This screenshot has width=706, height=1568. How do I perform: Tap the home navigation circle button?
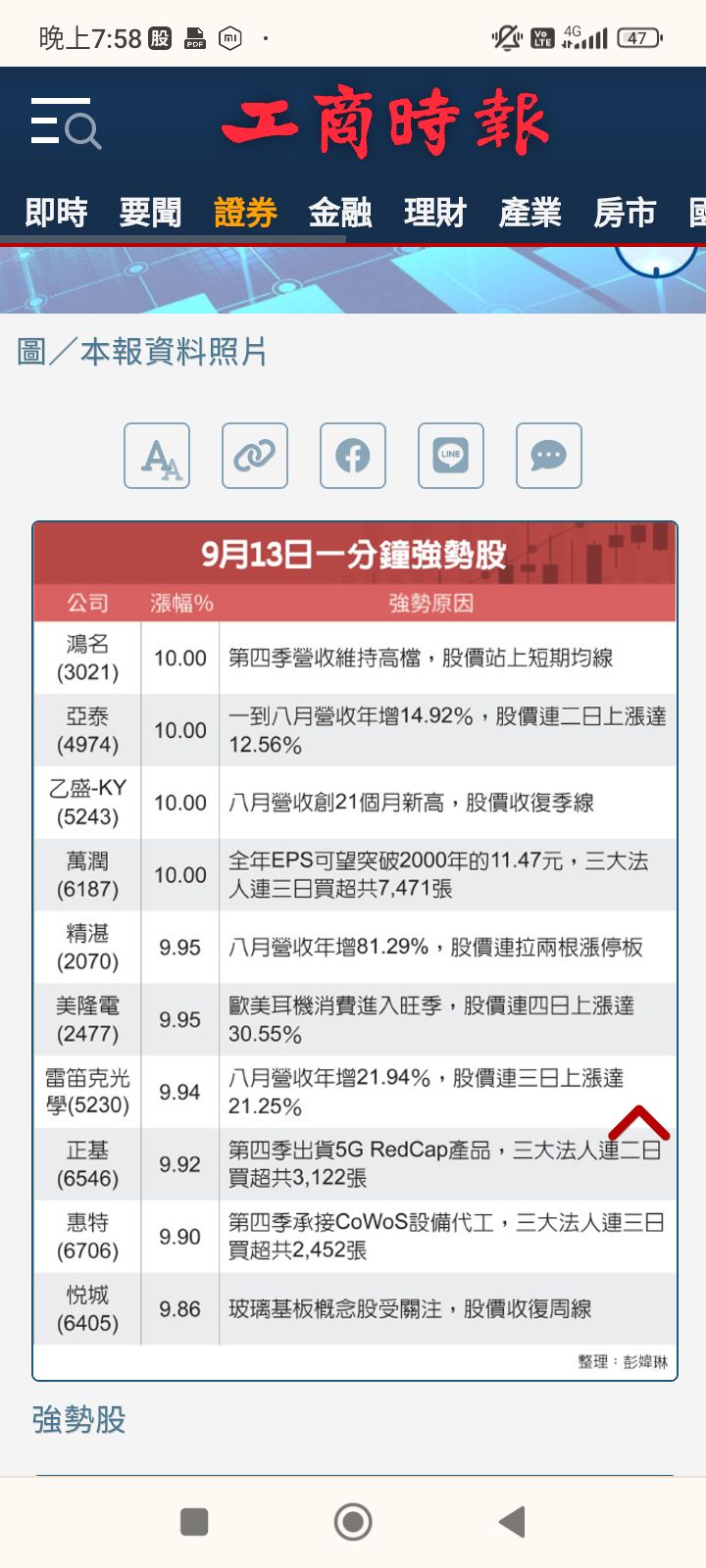pos(353,1522)
